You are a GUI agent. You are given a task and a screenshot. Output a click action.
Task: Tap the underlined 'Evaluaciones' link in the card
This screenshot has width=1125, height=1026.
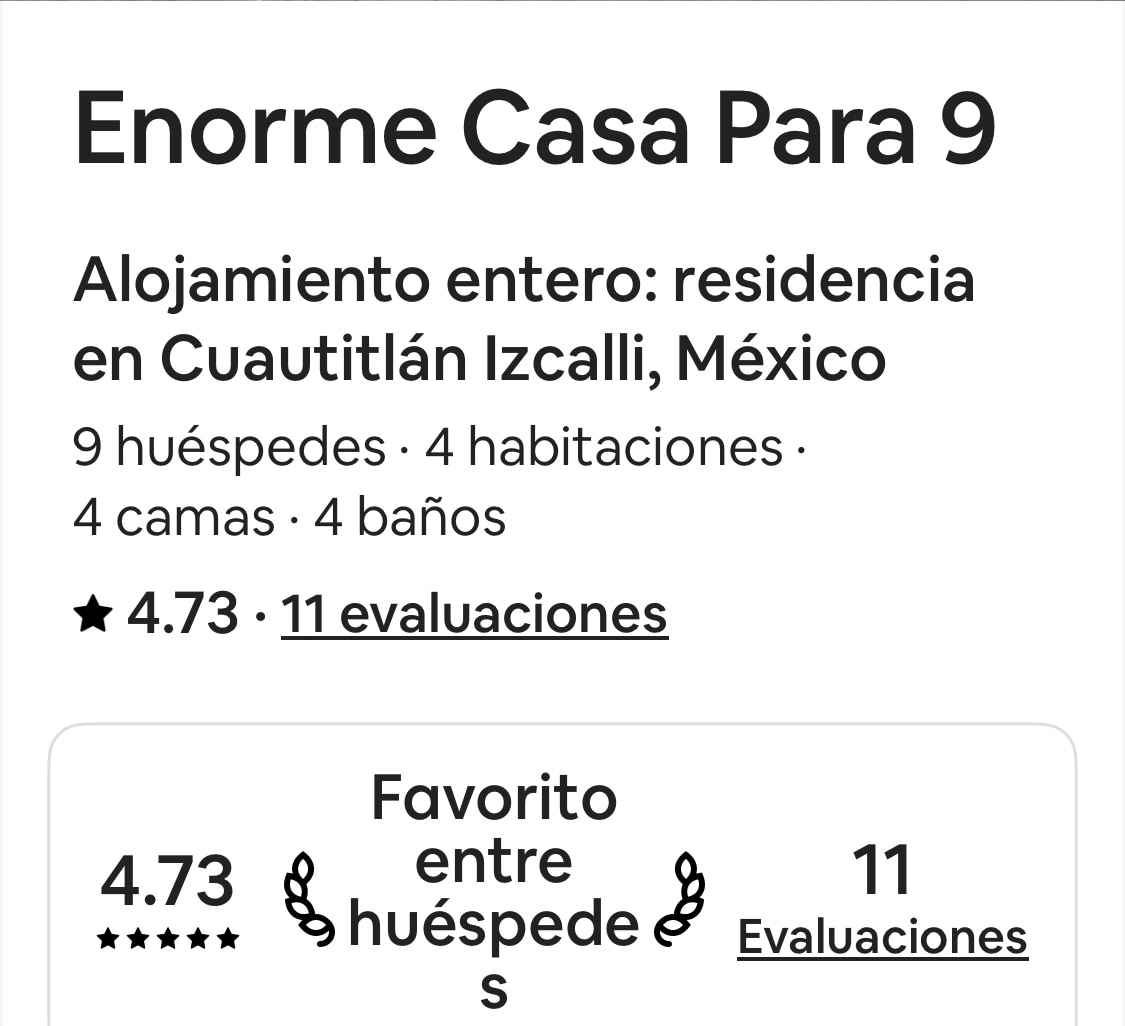click(x=882, y=938)
